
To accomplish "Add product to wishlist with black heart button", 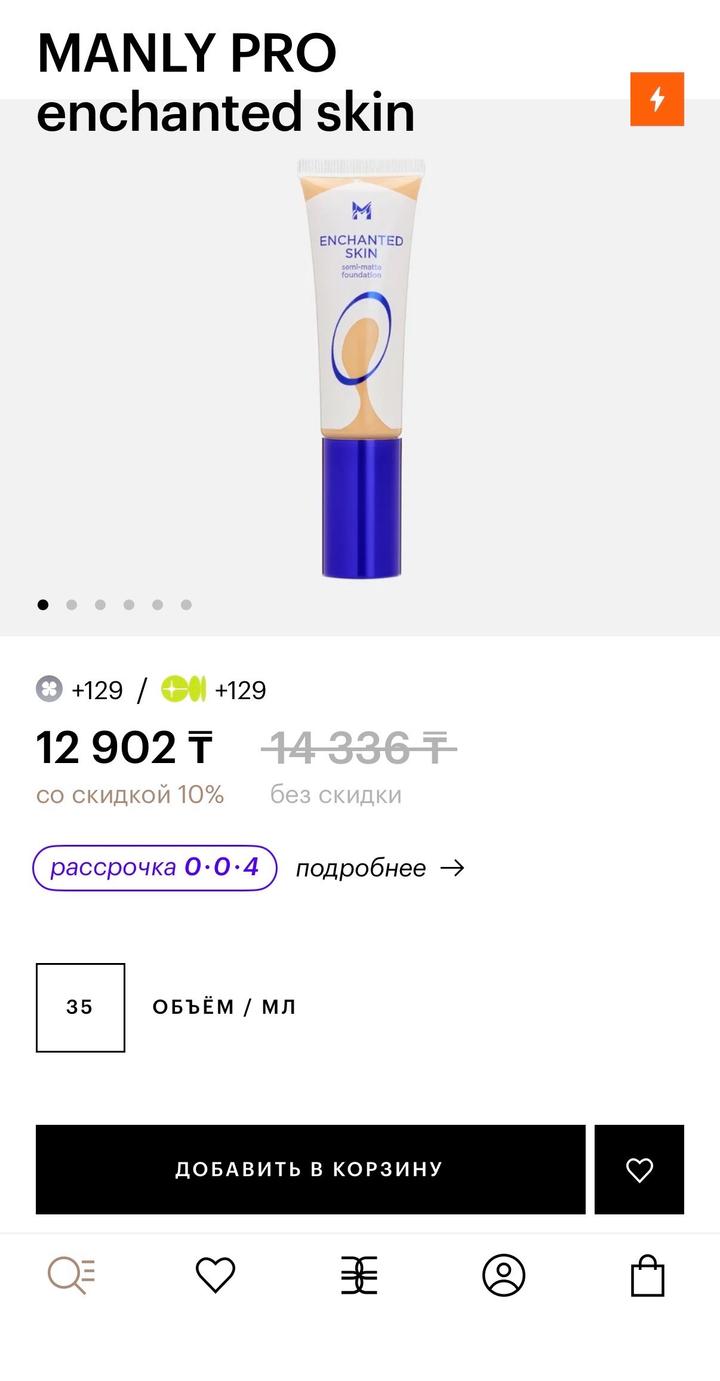I will (639, 1169).
